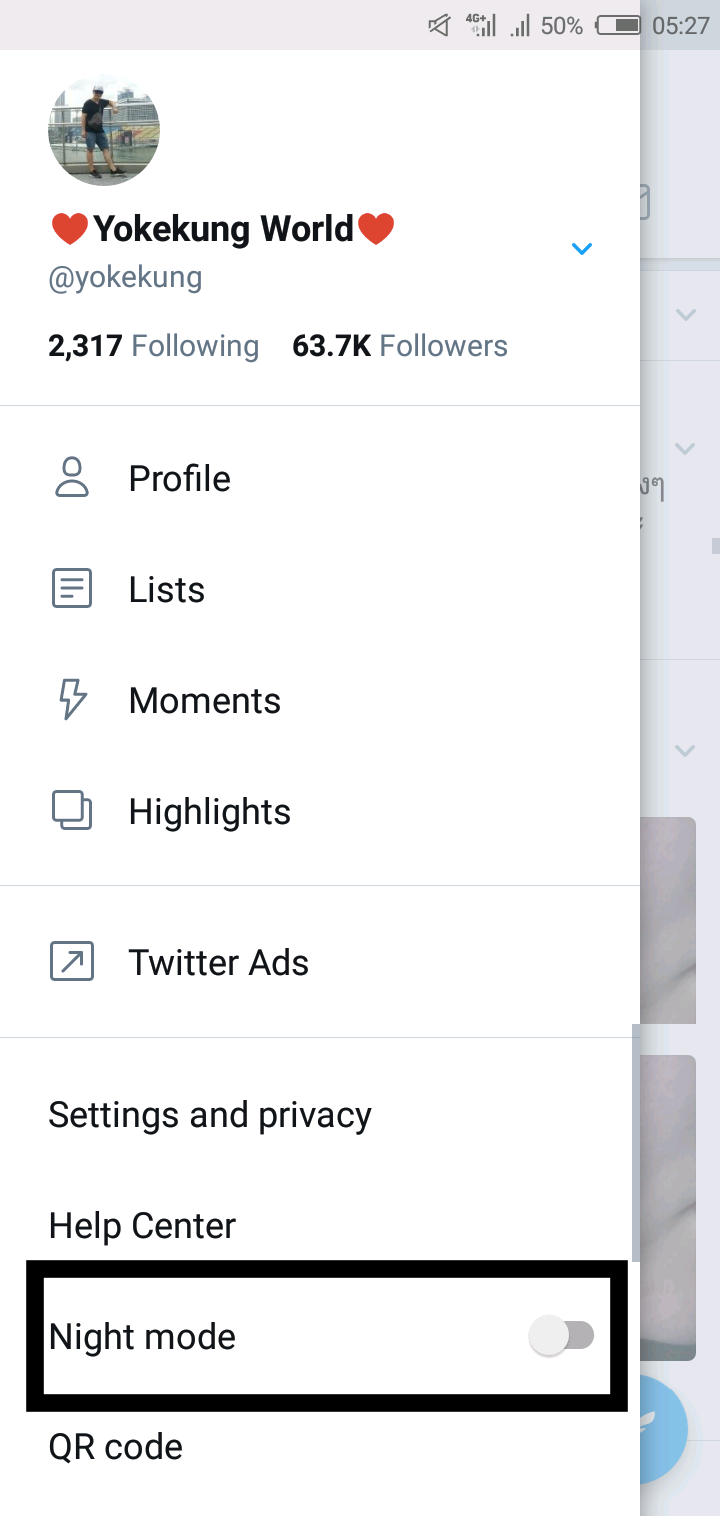Visit the Help Center
The height and width of the screenshot is (1516, 720).
click(x=142, y=1226)
